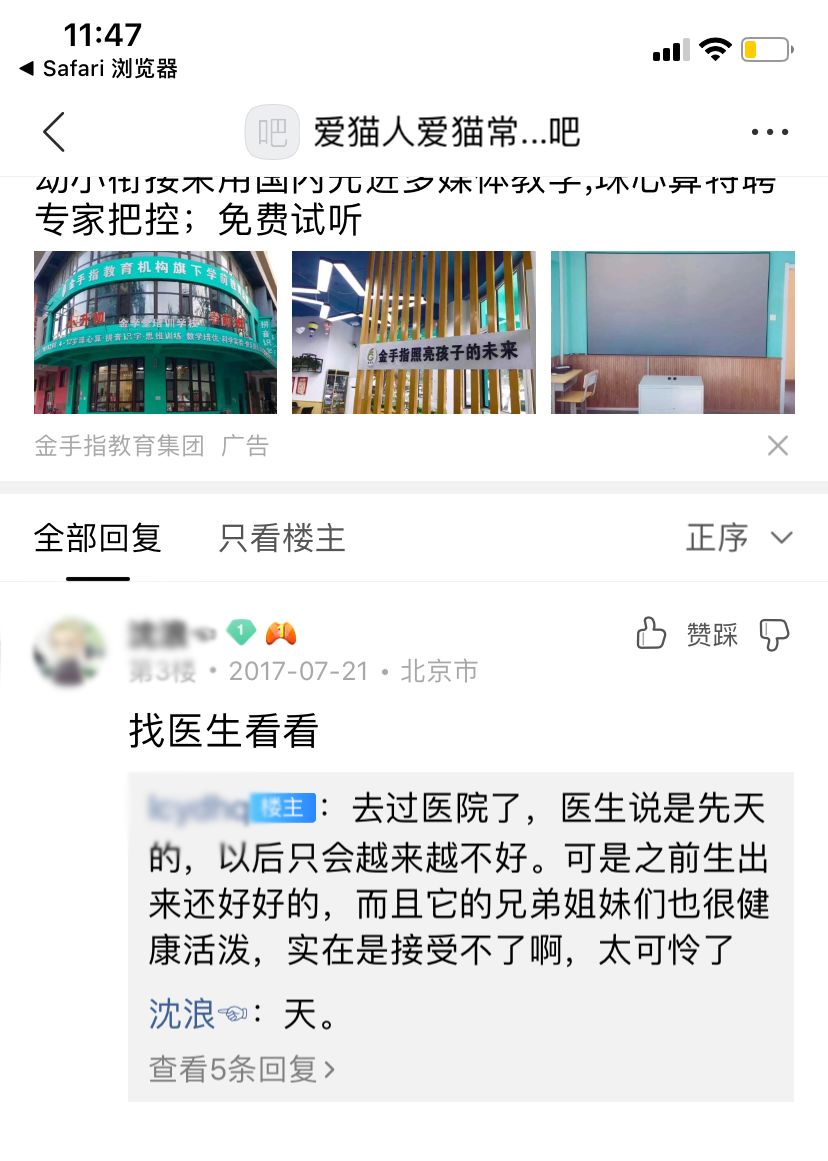The width and height of the screenshot is (828, 1161).
Task: Toggle the thumbs-up 赞 icon on the reply
Action: pyautogui.click(x=651, y=634)
